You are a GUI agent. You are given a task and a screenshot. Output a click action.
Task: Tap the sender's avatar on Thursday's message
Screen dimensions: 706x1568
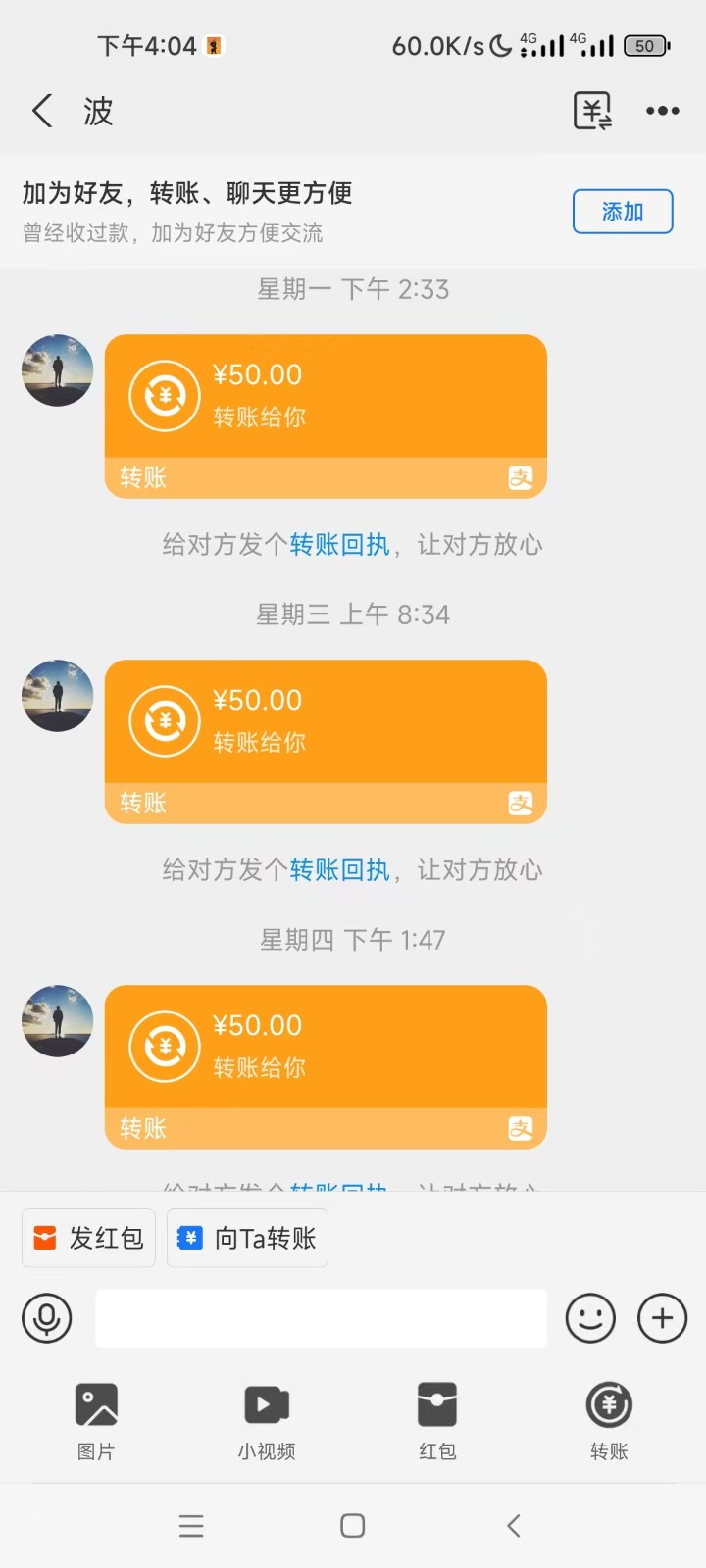(57, 1021)
